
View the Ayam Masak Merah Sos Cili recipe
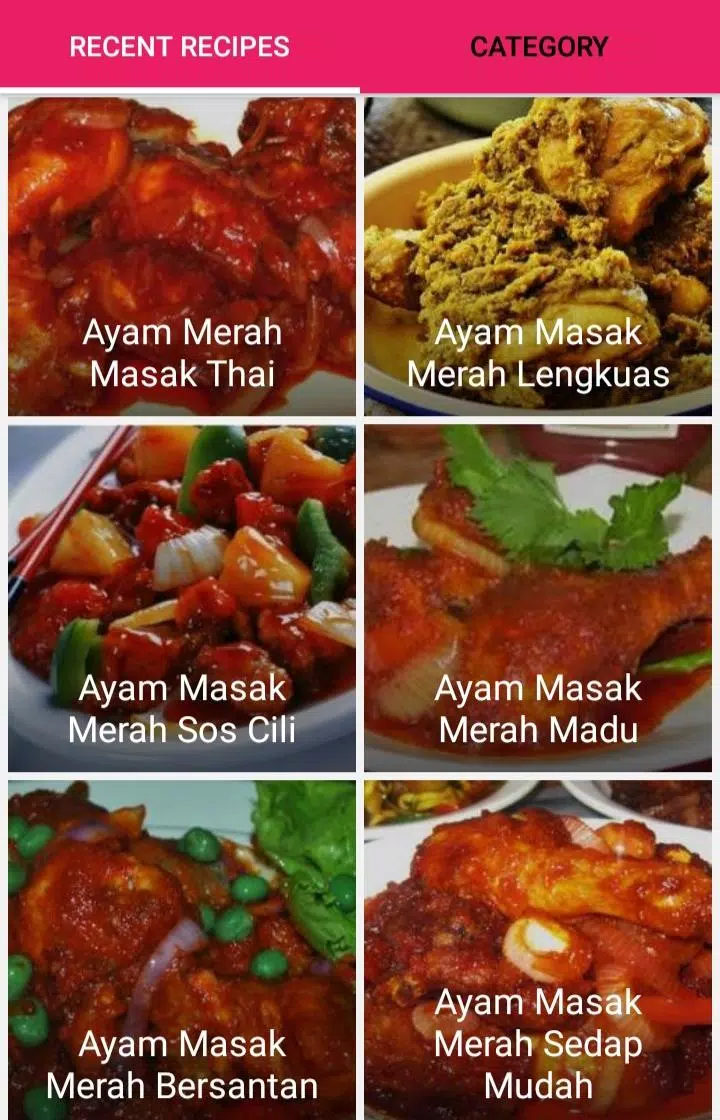coord(182,598)
